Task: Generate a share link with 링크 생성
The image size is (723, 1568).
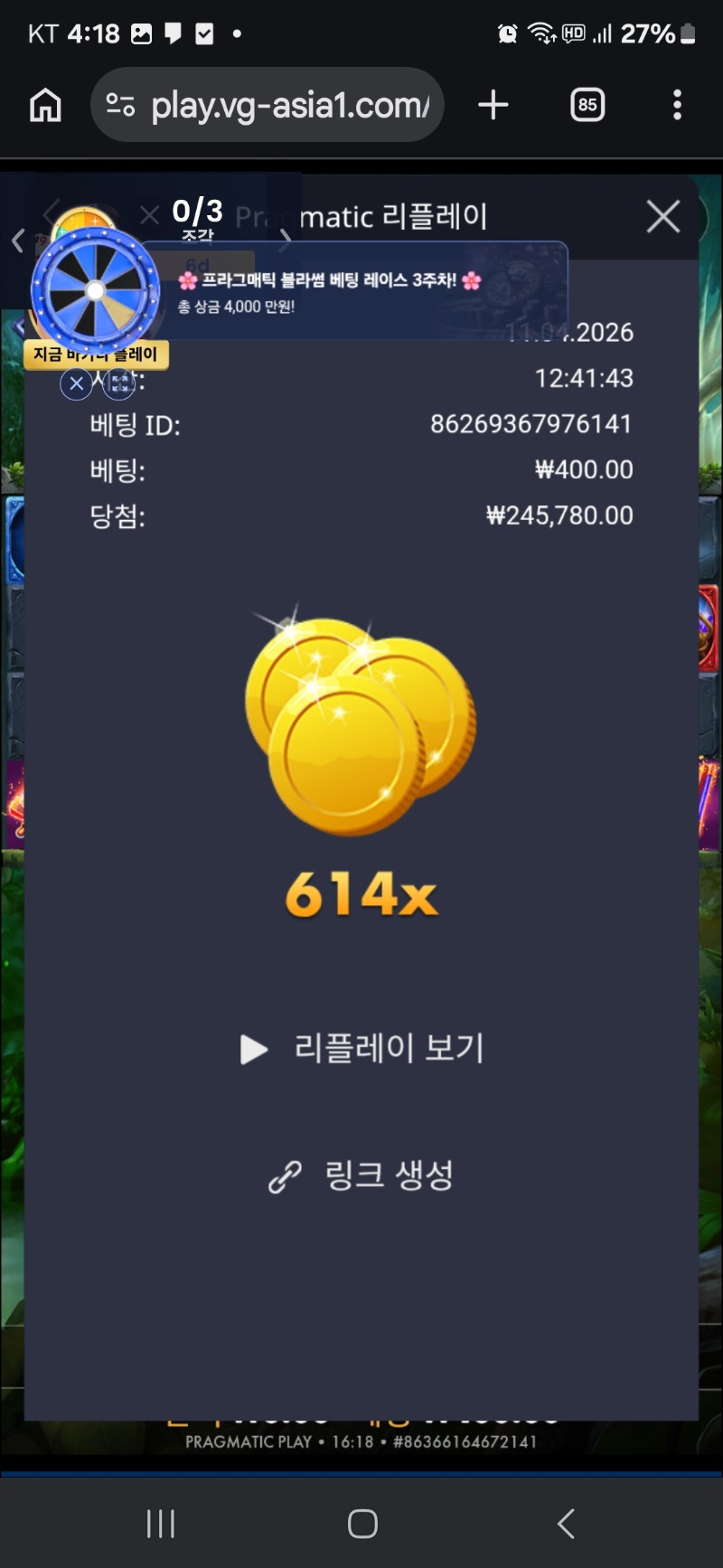Action: (361, 1176)
